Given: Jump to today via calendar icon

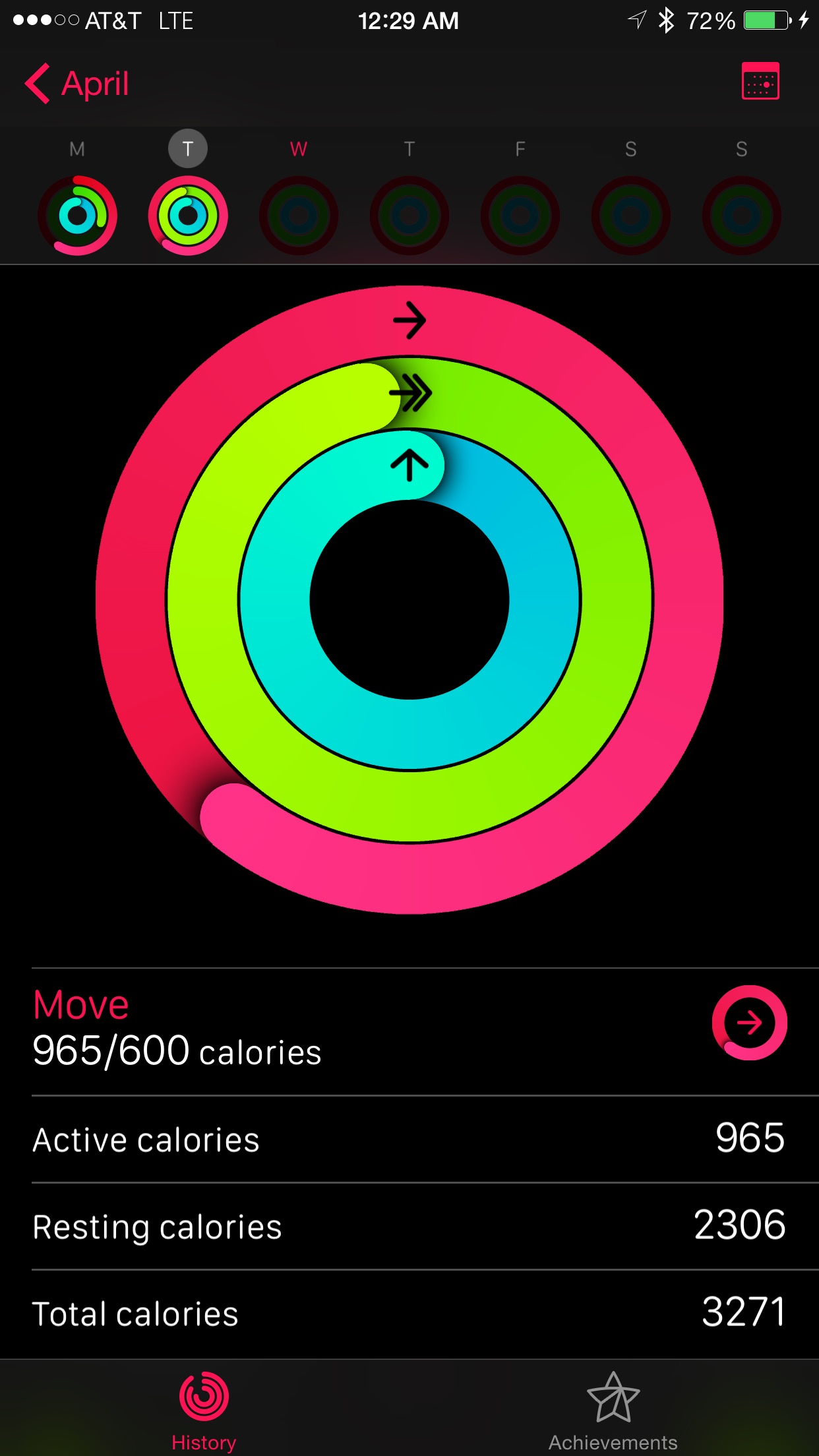Looking at the screenshot, I should (x=760, y=82).
